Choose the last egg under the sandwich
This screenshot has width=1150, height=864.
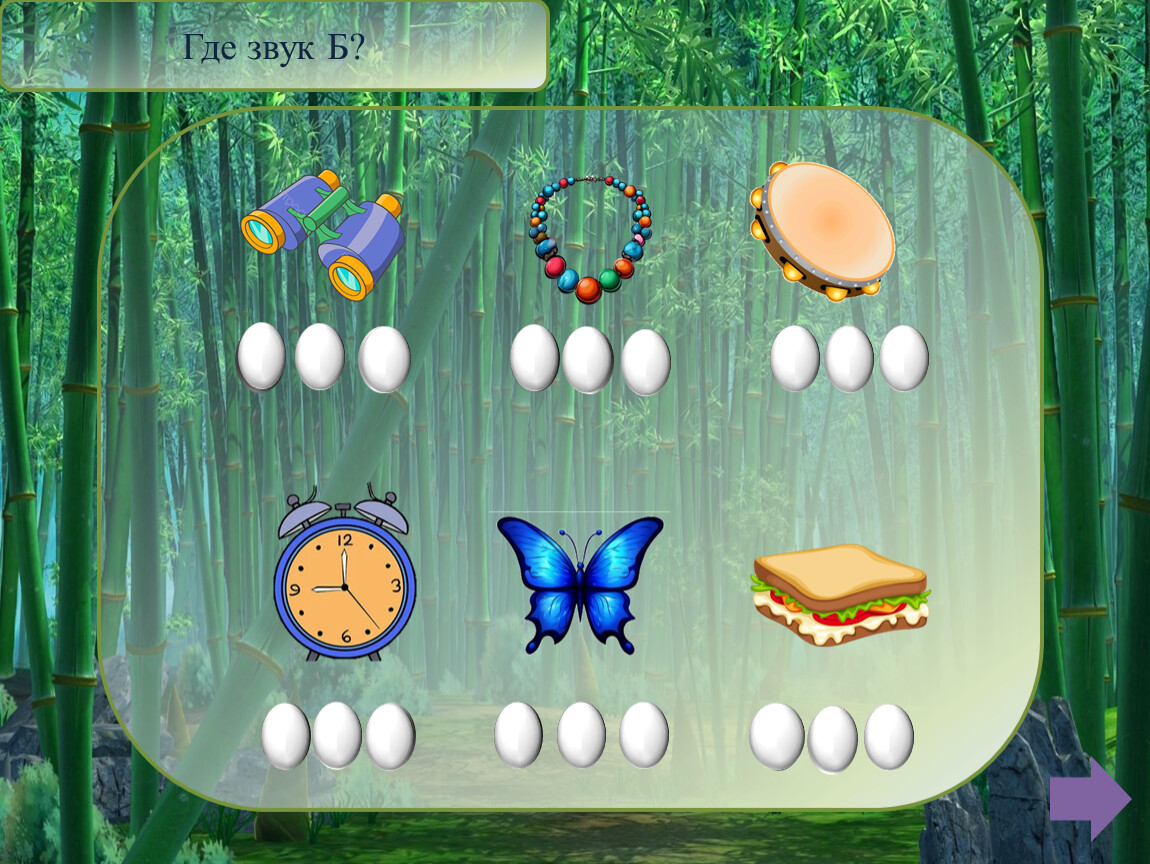888,737
